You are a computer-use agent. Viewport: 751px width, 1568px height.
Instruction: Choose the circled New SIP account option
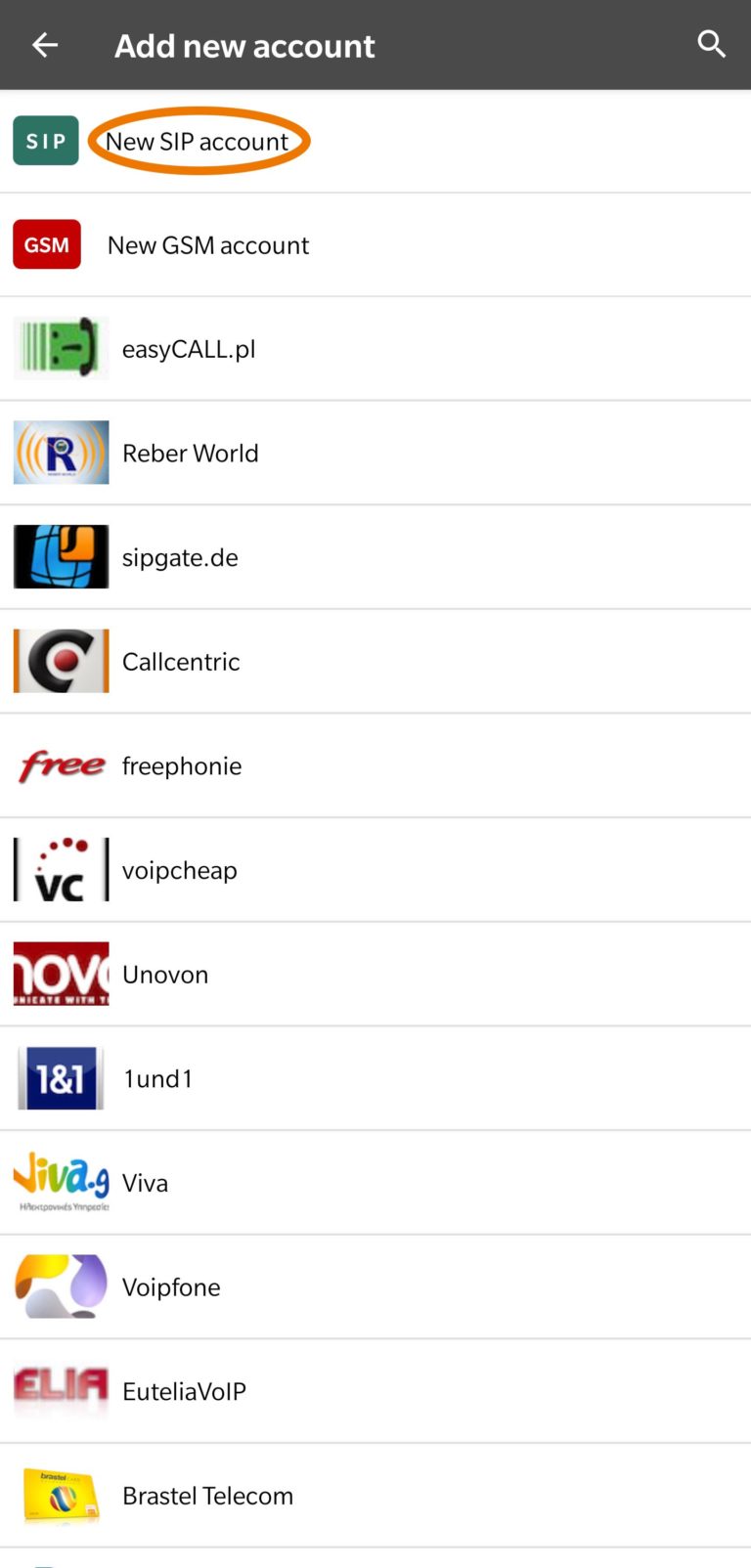click(199, 140)
